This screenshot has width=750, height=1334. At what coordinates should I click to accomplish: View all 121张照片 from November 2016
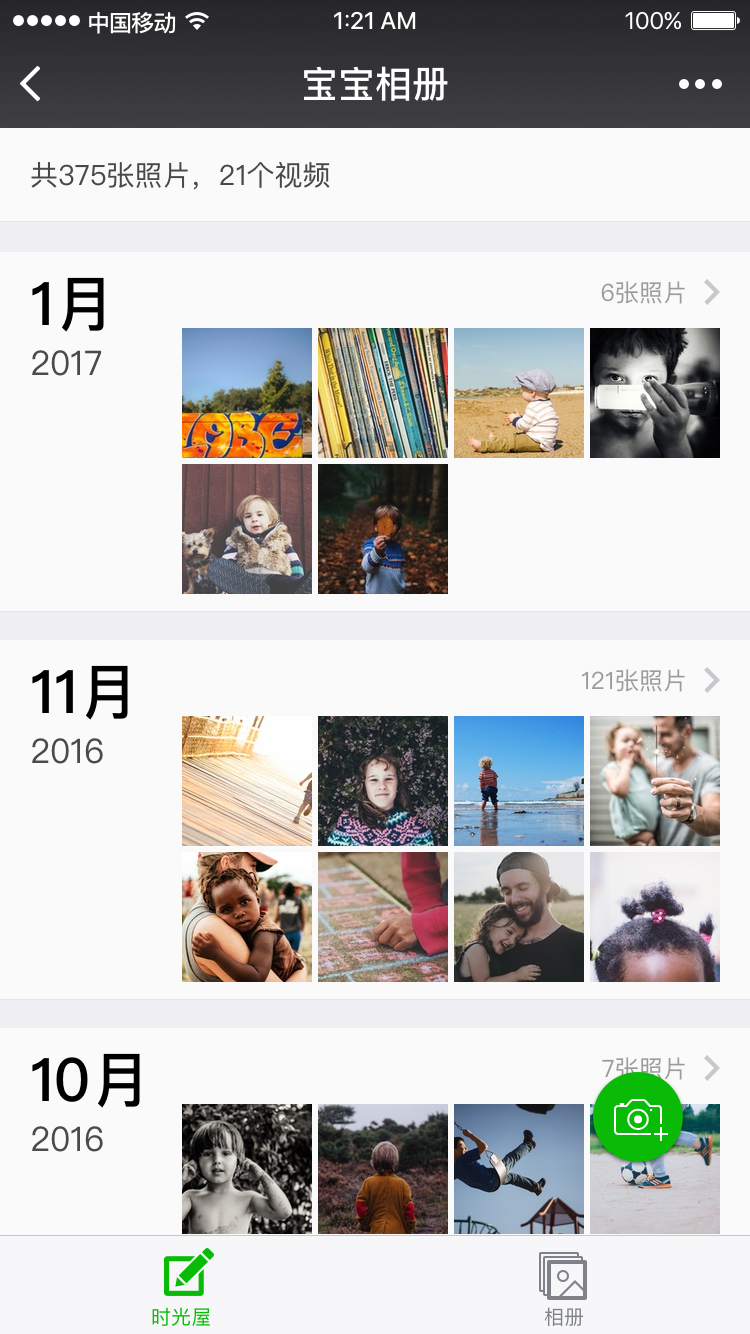649,681
